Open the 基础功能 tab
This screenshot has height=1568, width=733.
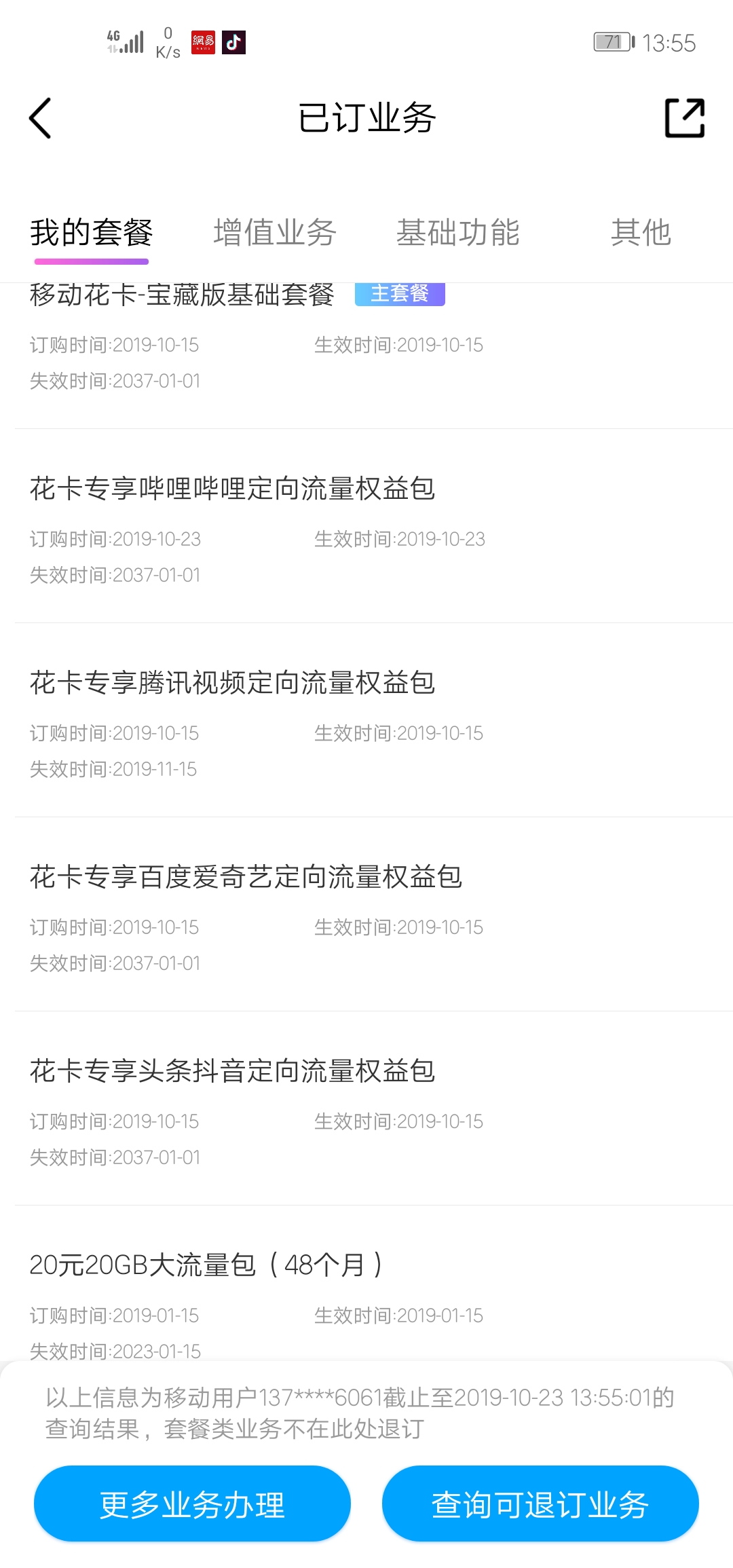coord(458,233)
